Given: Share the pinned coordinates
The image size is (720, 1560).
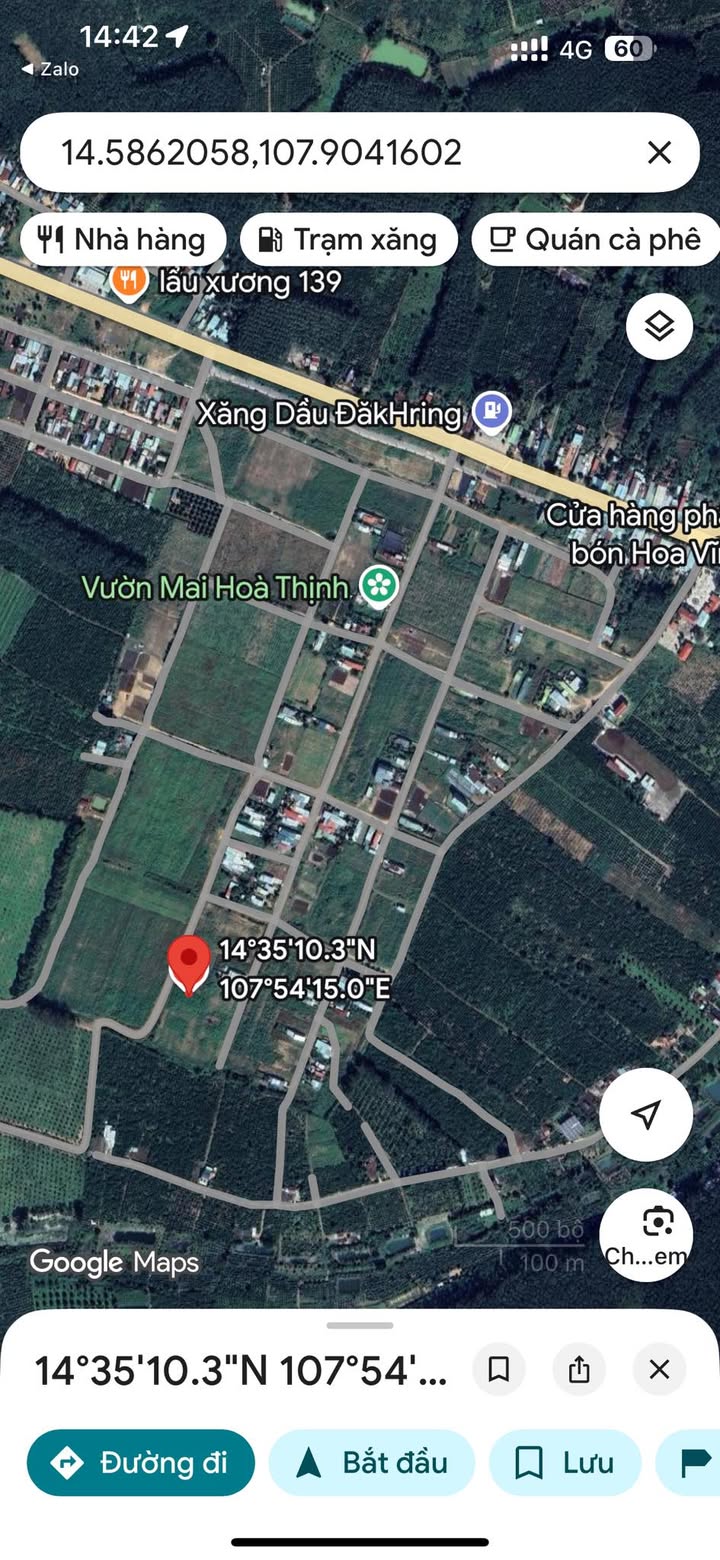Looking at the screenshot, I should 579,1369.
